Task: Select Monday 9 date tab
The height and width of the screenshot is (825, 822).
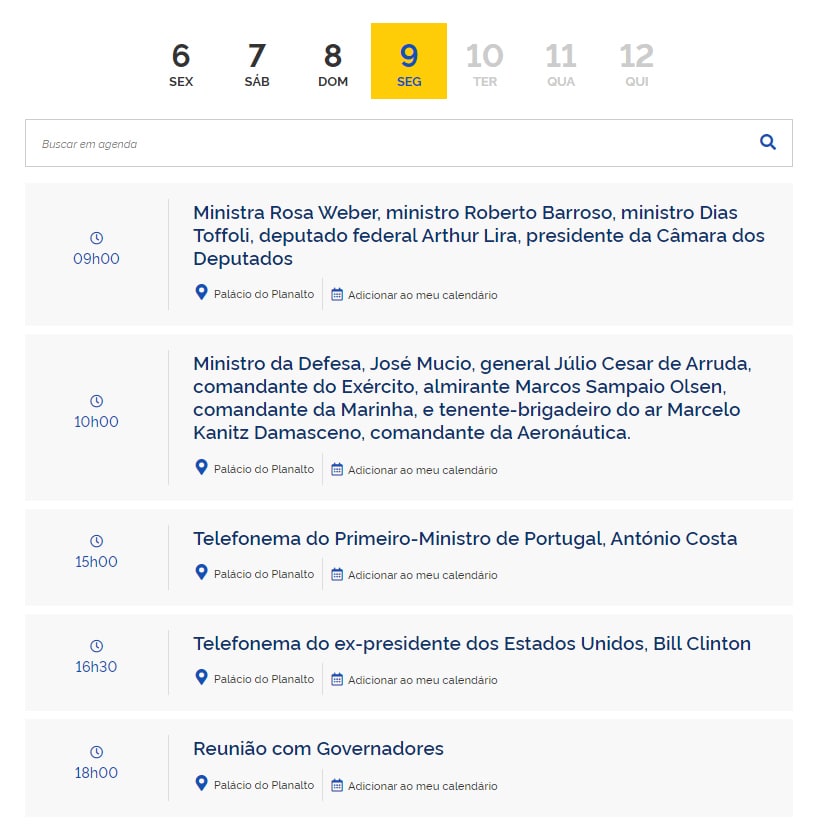Action: (x=409, y=62)
